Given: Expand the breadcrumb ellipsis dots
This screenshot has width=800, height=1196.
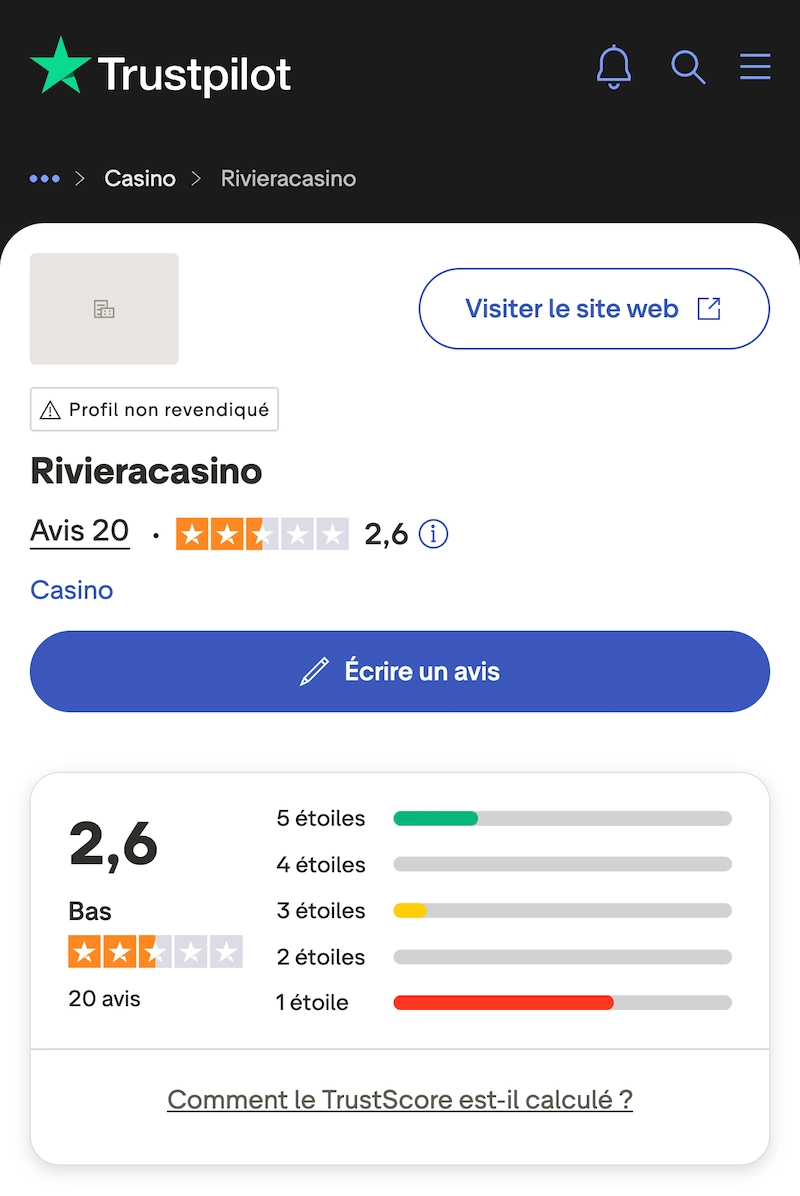Looking at the screenshot, I should click(45, 178).
